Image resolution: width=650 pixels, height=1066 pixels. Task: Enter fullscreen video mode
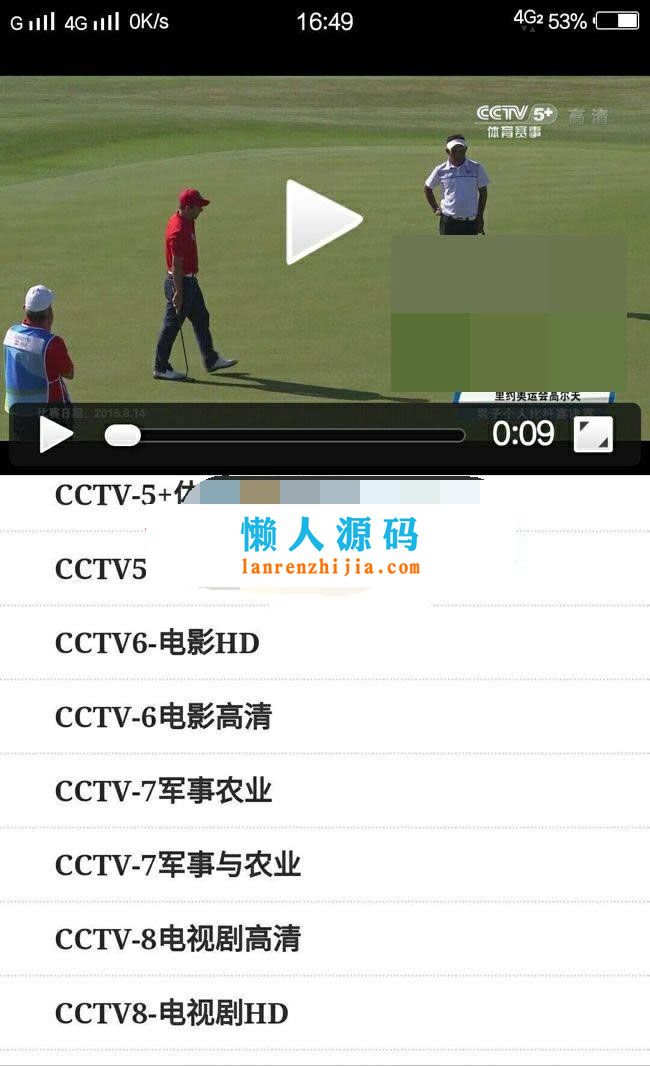click(593, 434)
